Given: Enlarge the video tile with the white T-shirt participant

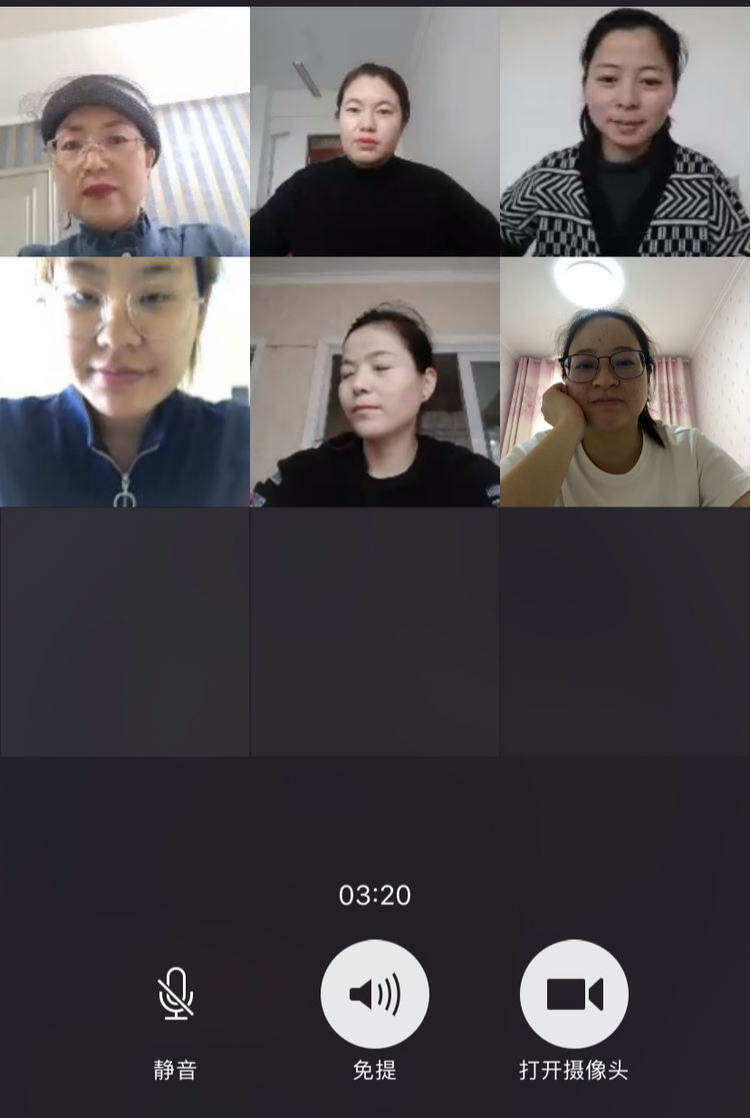Looking at the screenshot, I should 625,382.
